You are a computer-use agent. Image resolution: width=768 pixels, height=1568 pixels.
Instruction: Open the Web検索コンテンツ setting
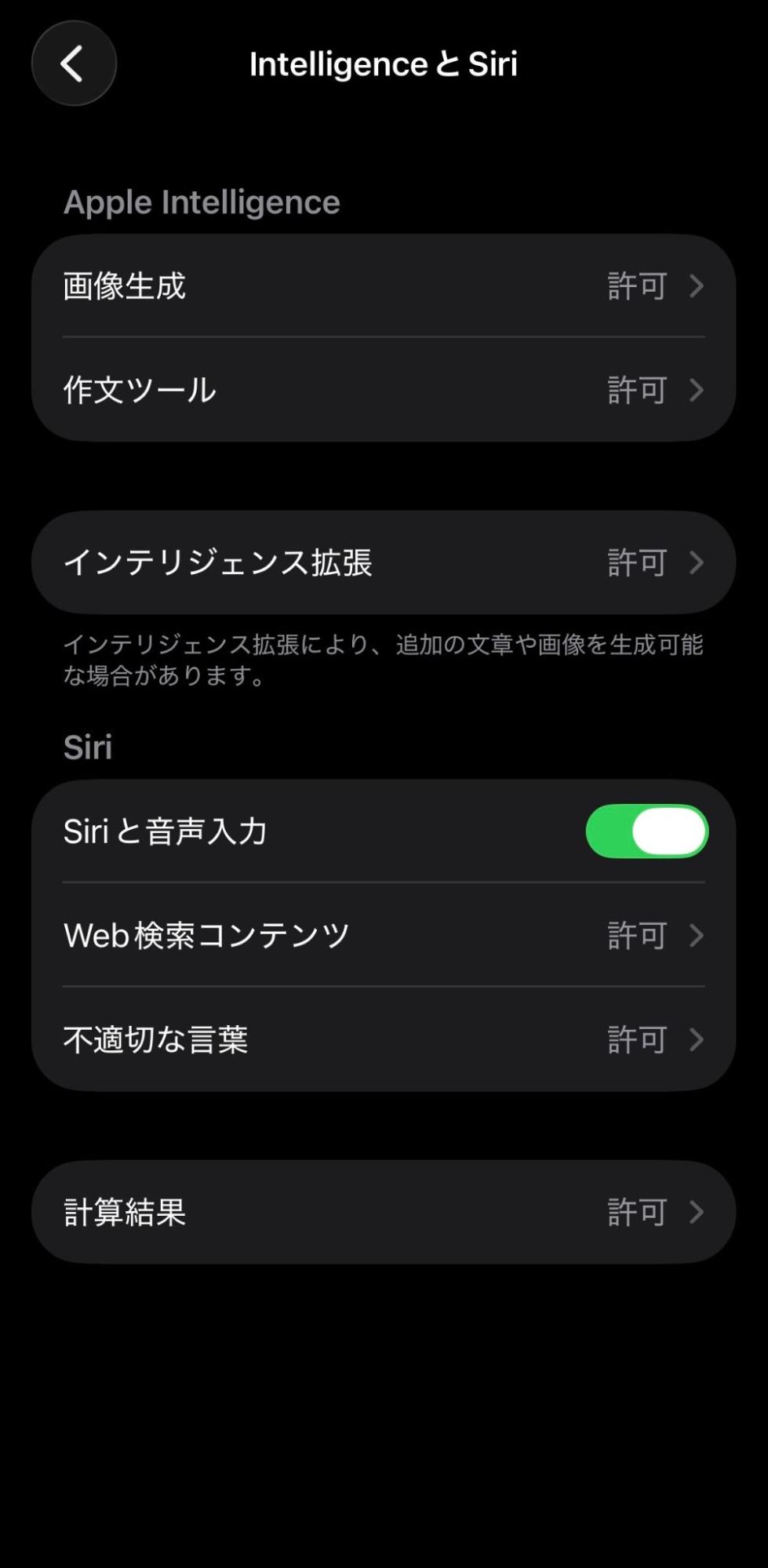pos(384,935)
